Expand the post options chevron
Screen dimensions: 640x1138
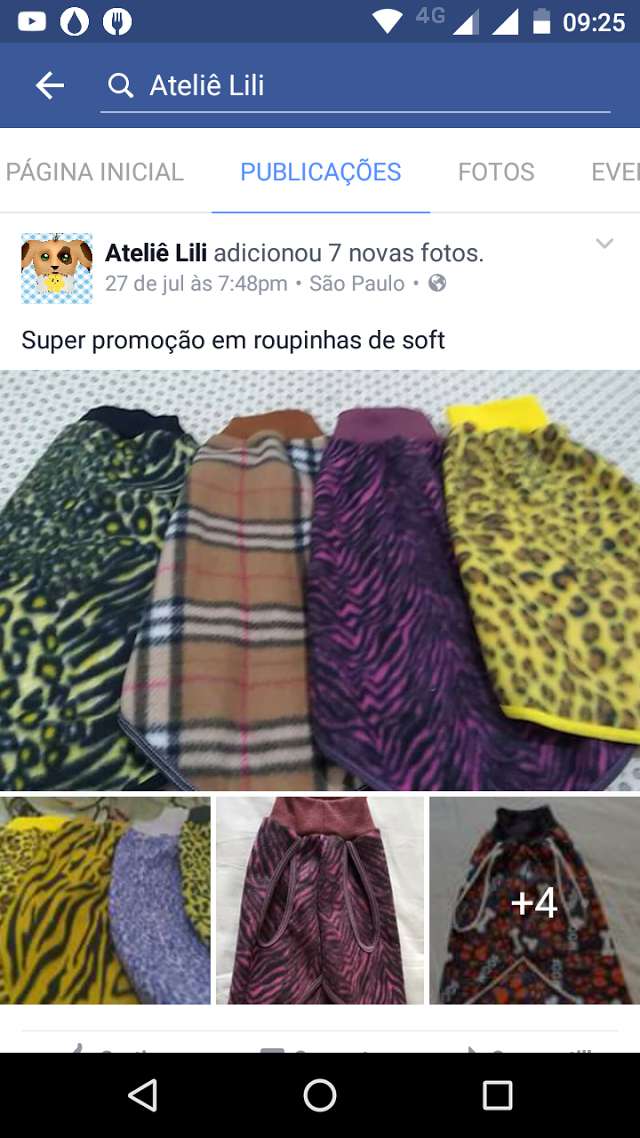click(604, 244)
